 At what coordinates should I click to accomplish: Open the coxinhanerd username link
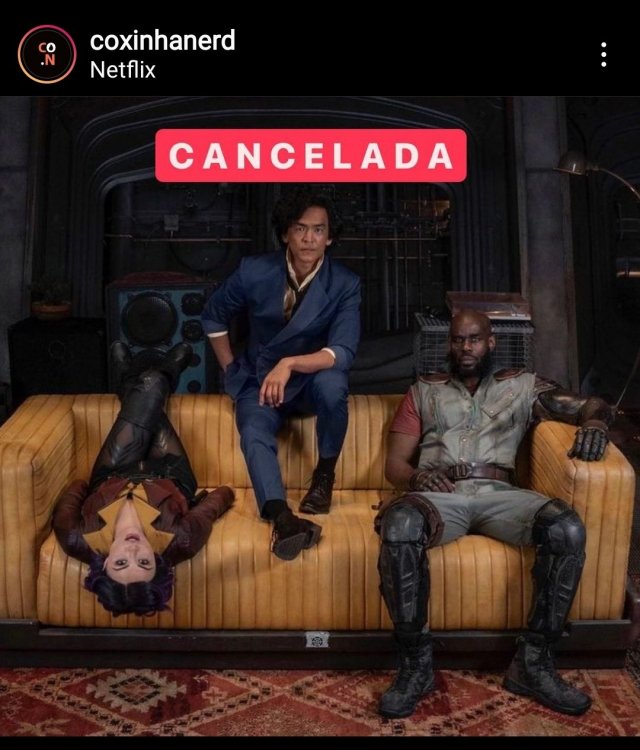pyautogui.click(x=162, y=40)
